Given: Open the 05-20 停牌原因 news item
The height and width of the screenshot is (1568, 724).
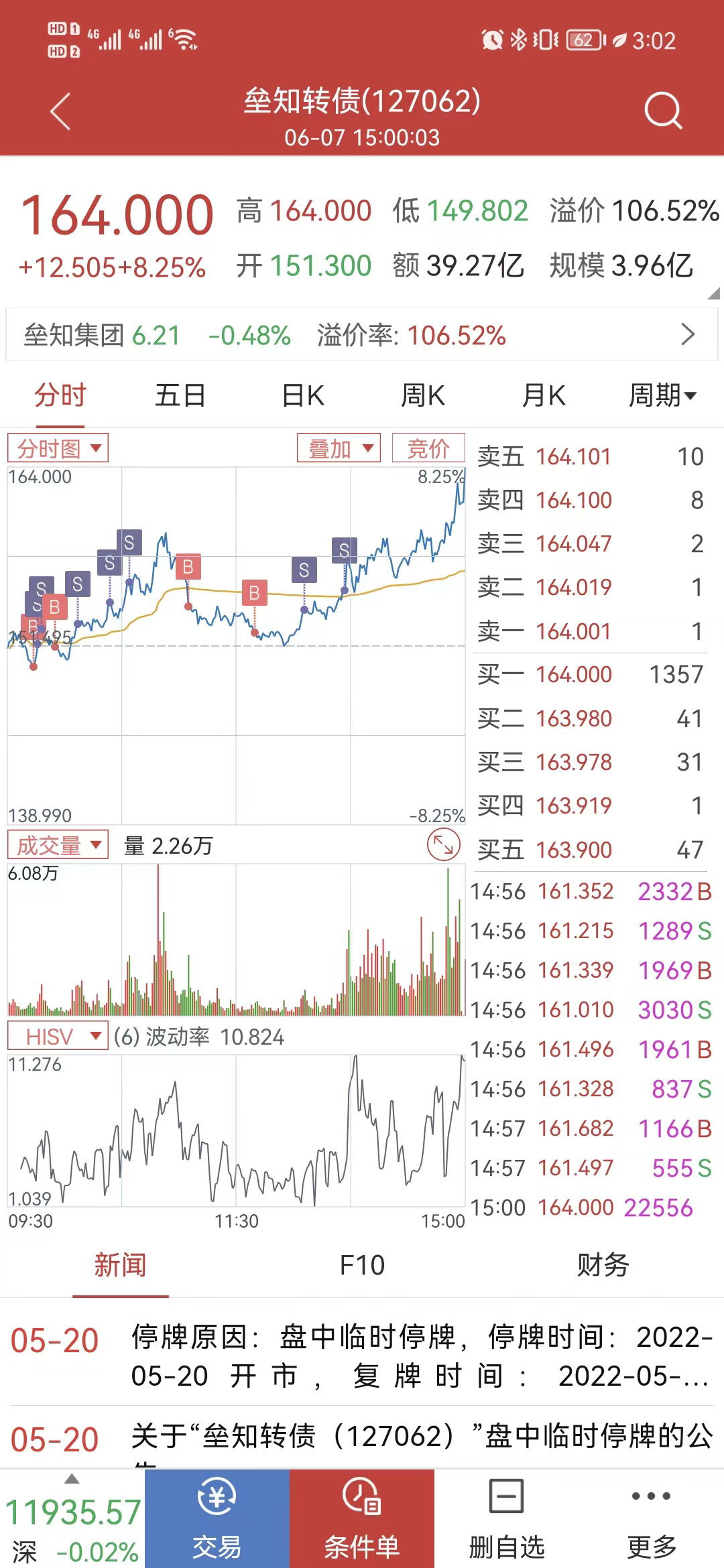Looking at the screenshot, I should [x=421, y=1356].
